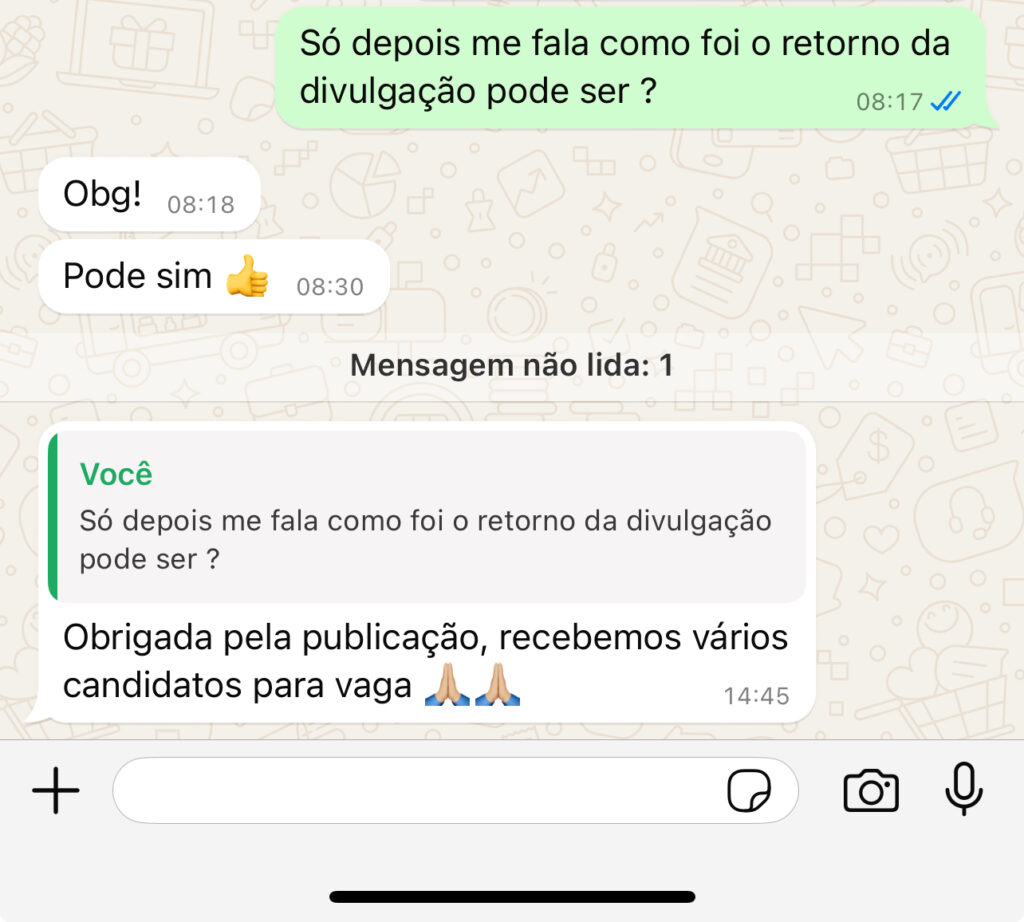1024x922 pixels.
Task: Record a voice message with the microphone
Action: pyautogui.click(x=964, y=790)
